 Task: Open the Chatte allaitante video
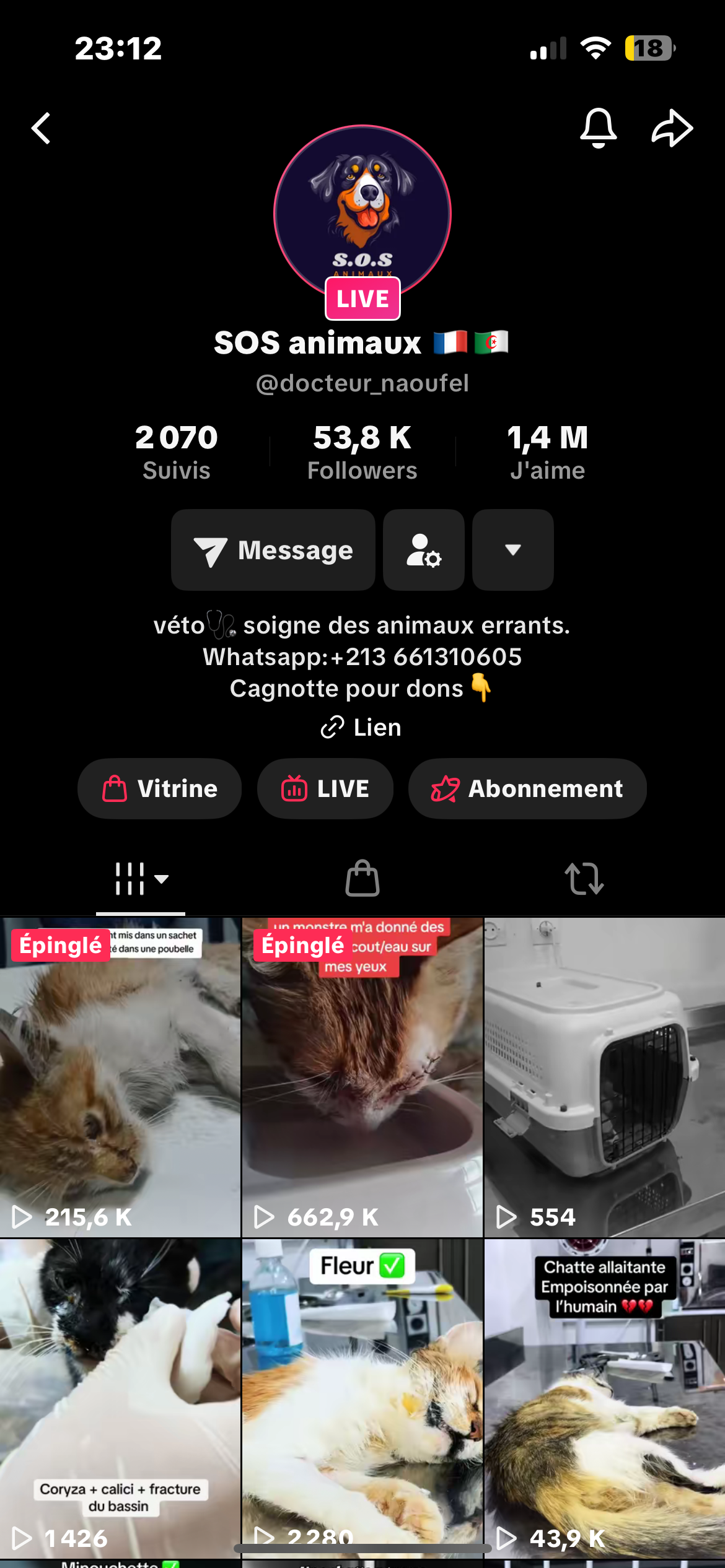(605, 1393)
